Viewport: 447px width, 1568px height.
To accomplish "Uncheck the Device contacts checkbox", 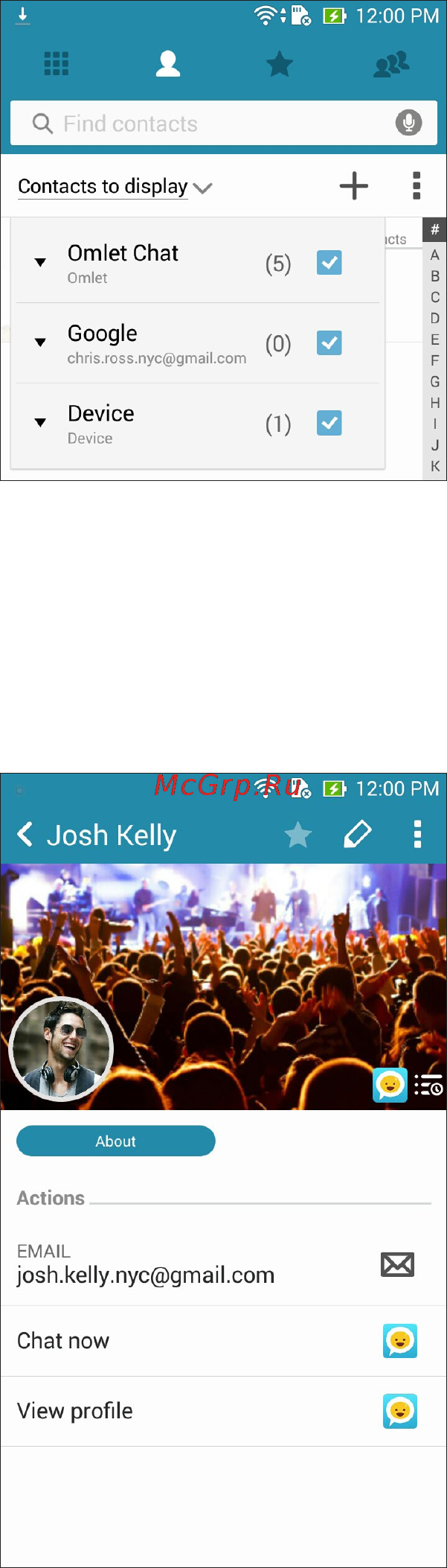I will pyautogui.click(x=329, y=424).
